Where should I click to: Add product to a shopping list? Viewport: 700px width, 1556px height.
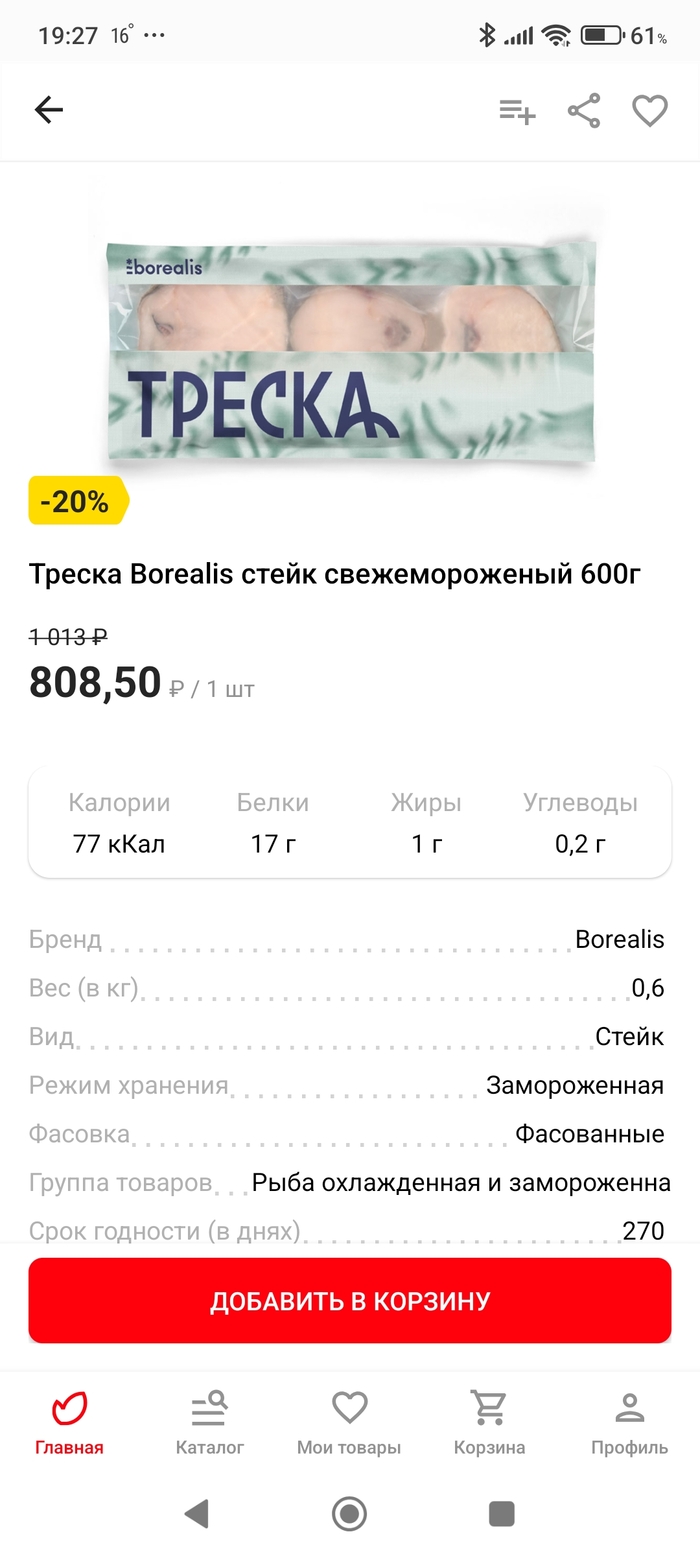click(x=517, y=111)
